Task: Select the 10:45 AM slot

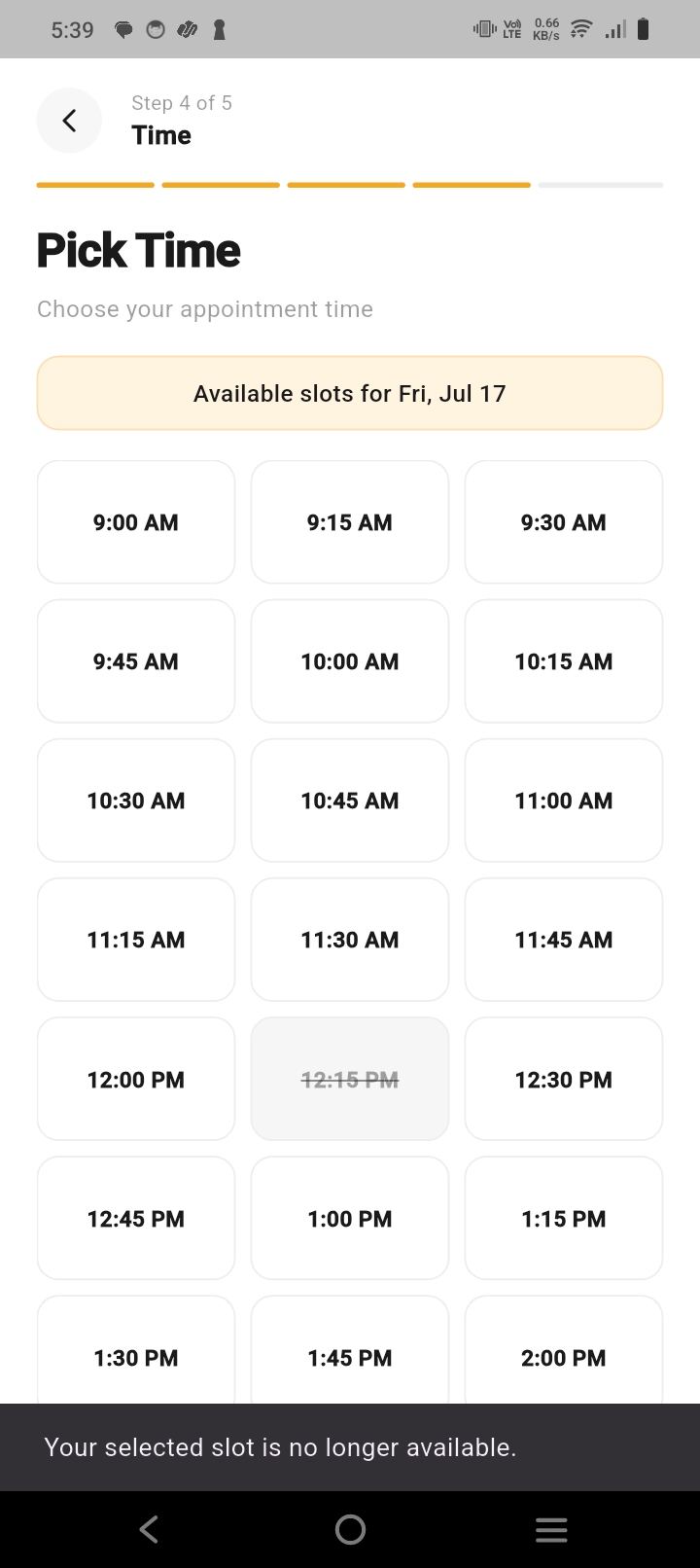Action: [350, 801]
